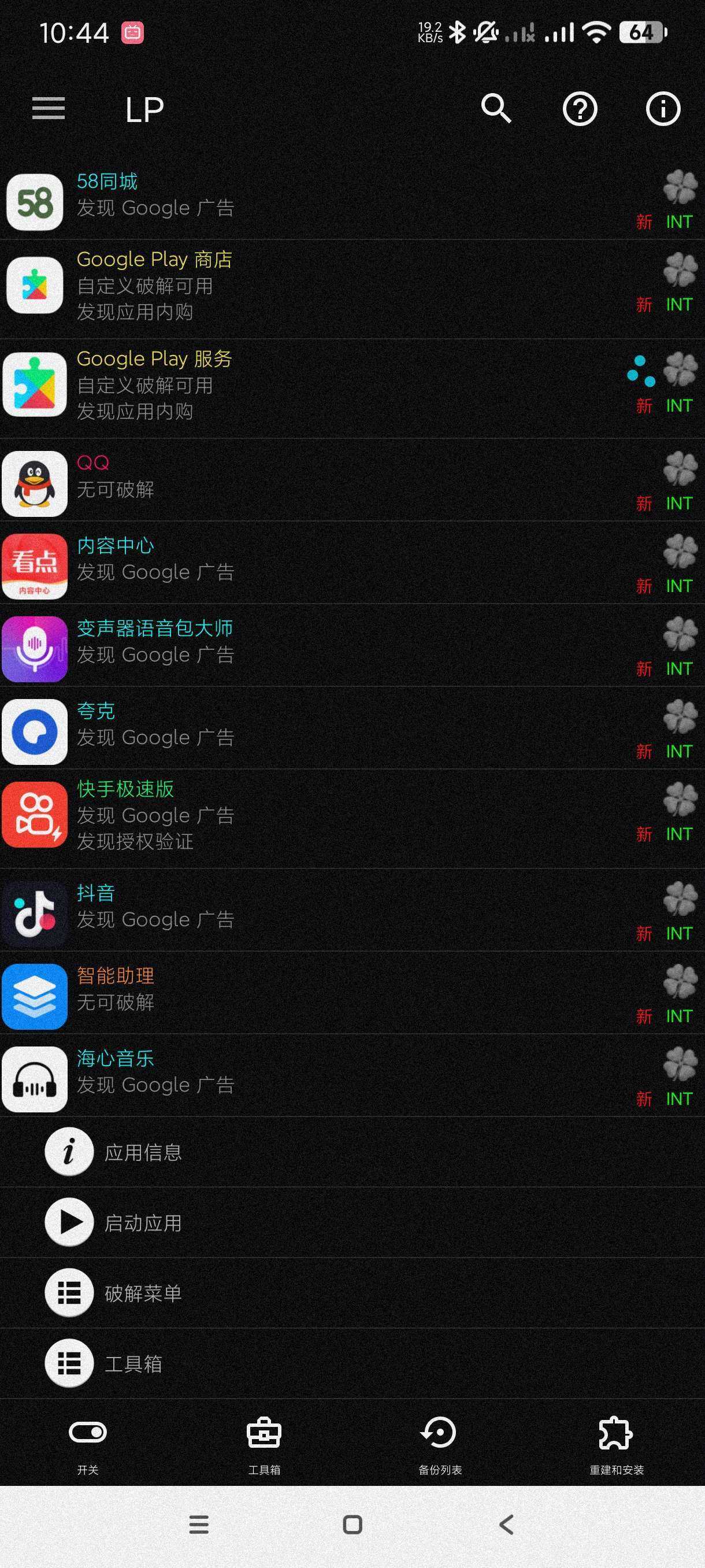Open the help question mark icon
Image resolution: width=705 pixels, height=1568 pixels.
tap(580, 110)
